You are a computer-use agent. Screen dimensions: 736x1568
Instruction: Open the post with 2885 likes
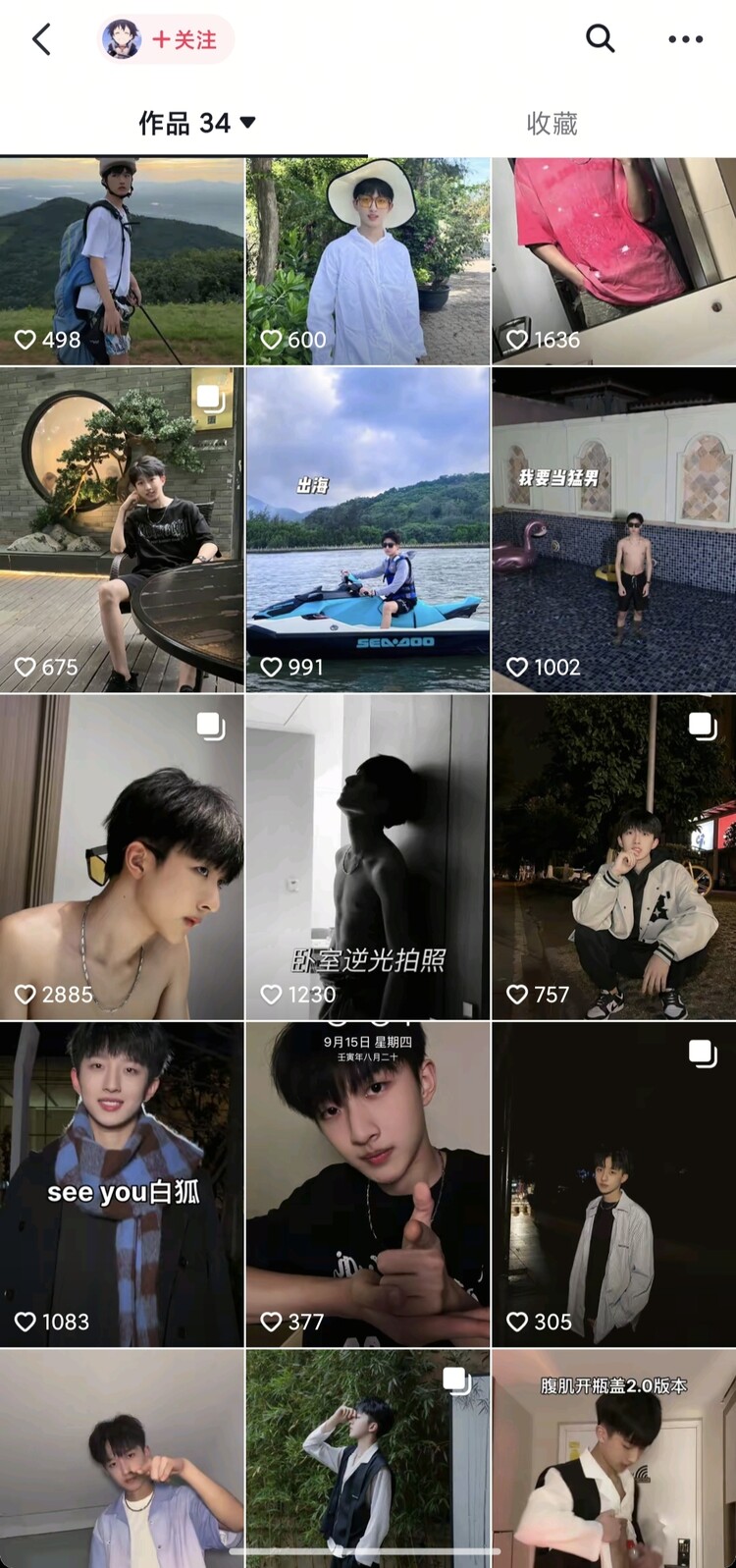pyautogui.click(x=122, y=857)
